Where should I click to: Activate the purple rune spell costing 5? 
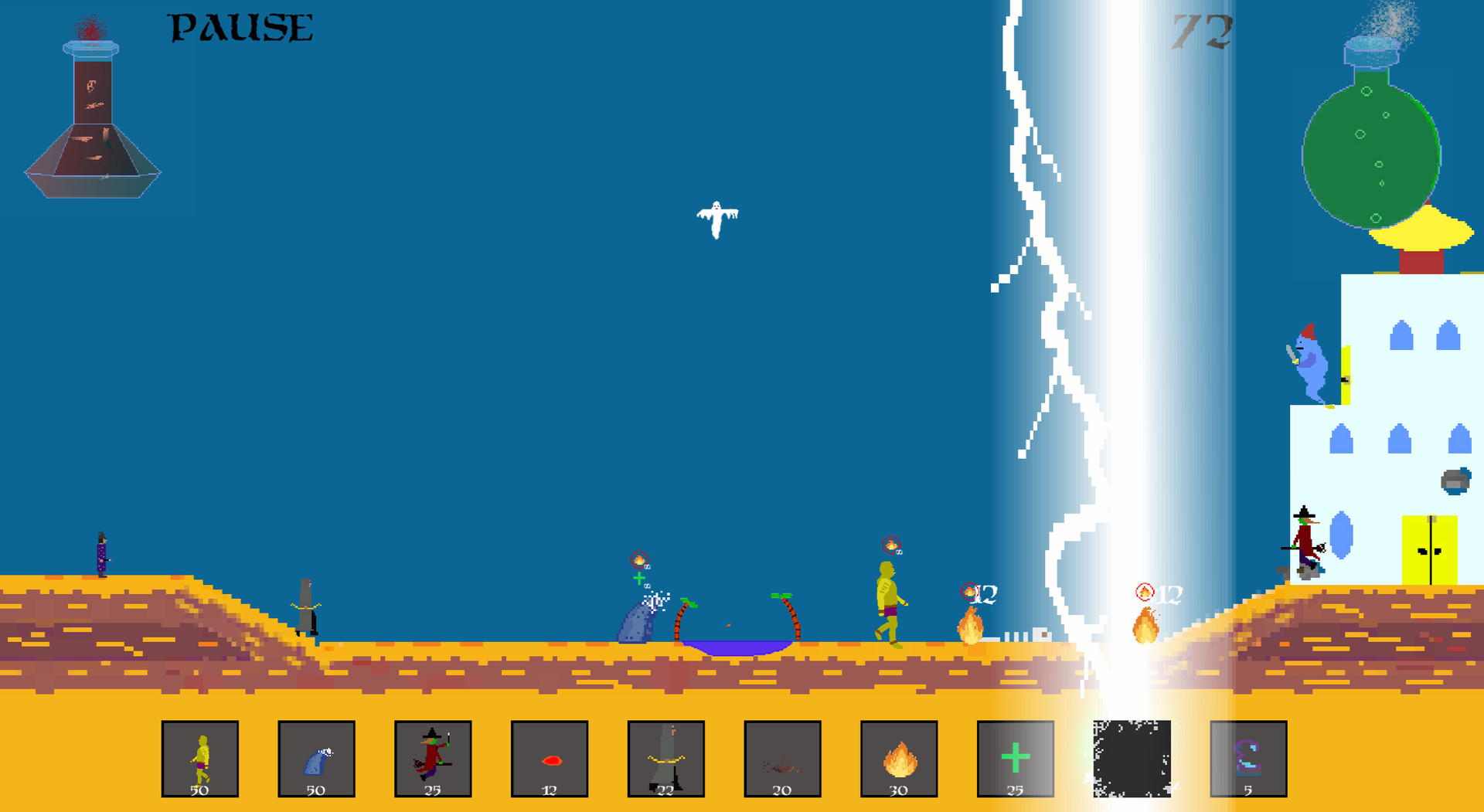coord(1248,759)
